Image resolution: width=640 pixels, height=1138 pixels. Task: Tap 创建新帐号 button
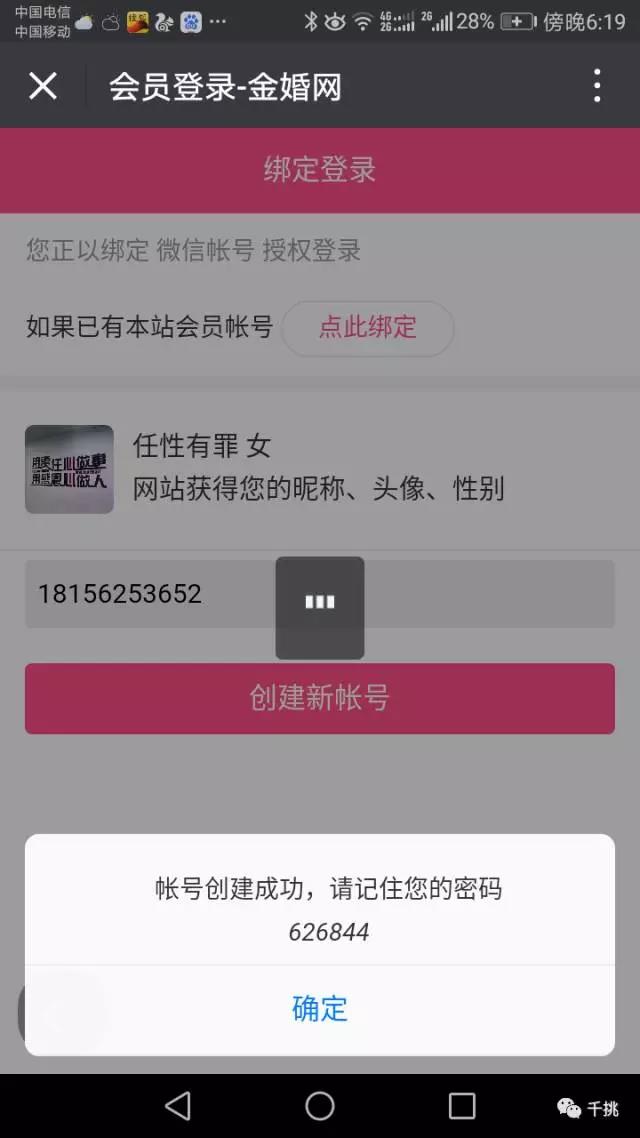[x=320, y=698]
